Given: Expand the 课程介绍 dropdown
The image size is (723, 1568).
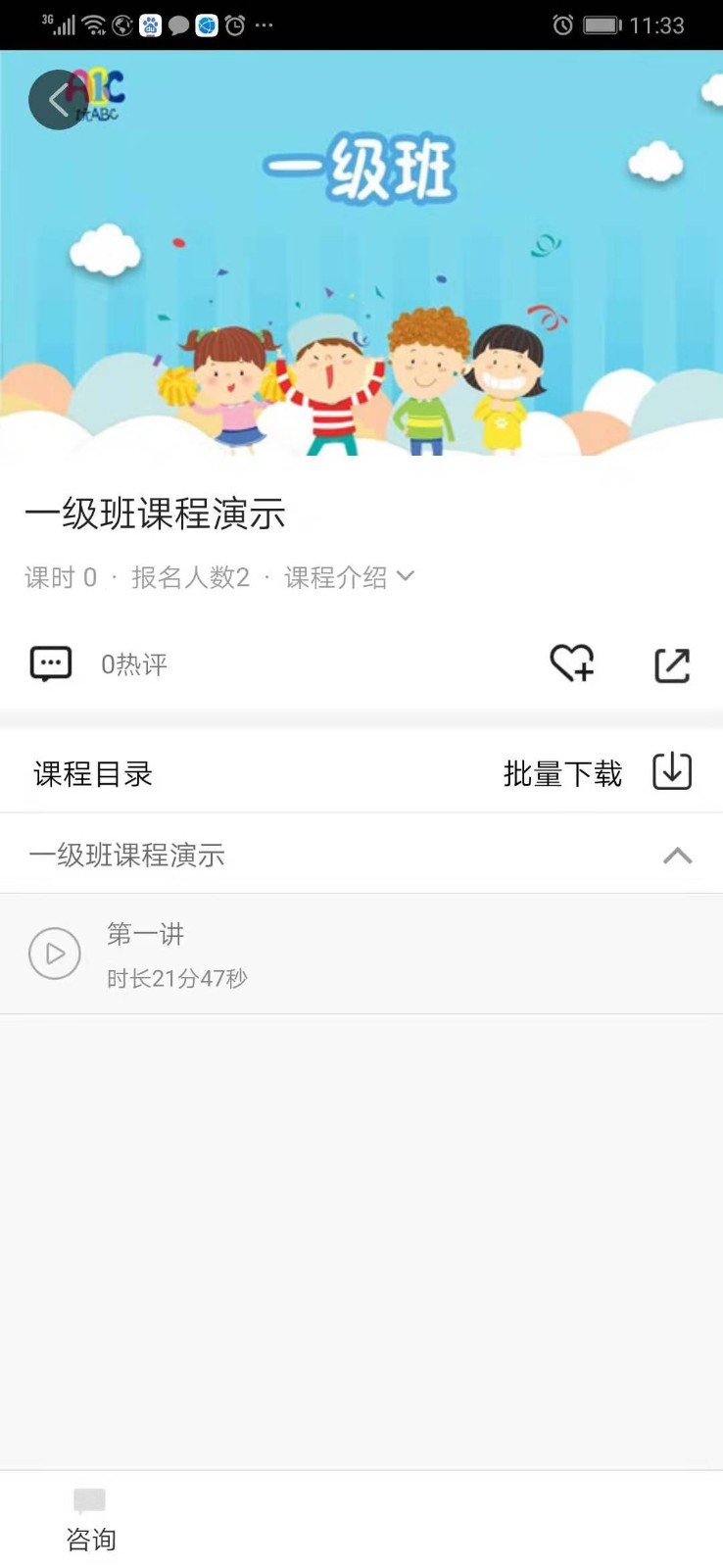Looking at the screenshot, I should point(350,577).
